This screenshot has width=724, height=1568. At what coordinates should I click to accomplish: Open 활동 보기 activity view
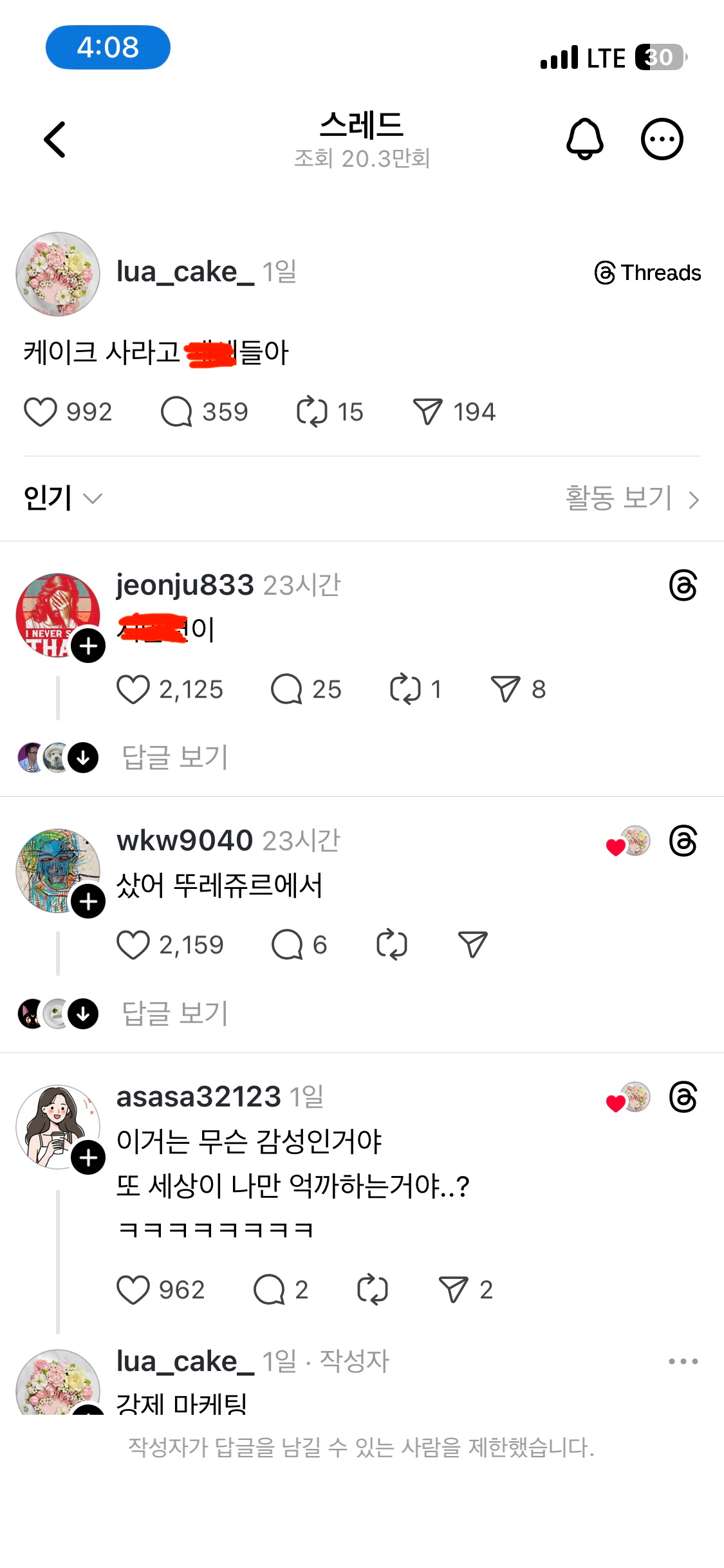[x=631, y=499]
